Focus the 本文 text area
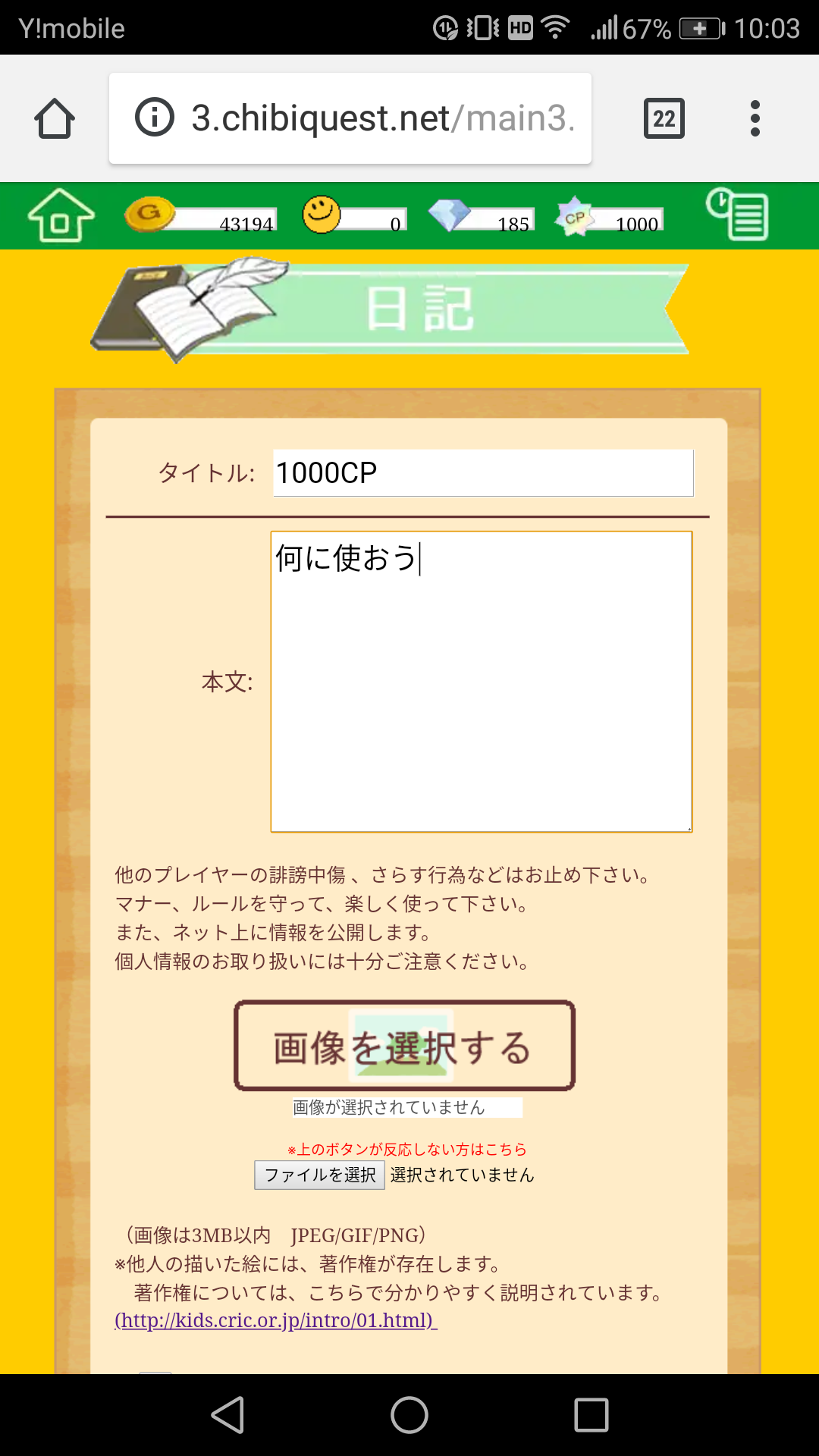 click(x=481, y=682)
